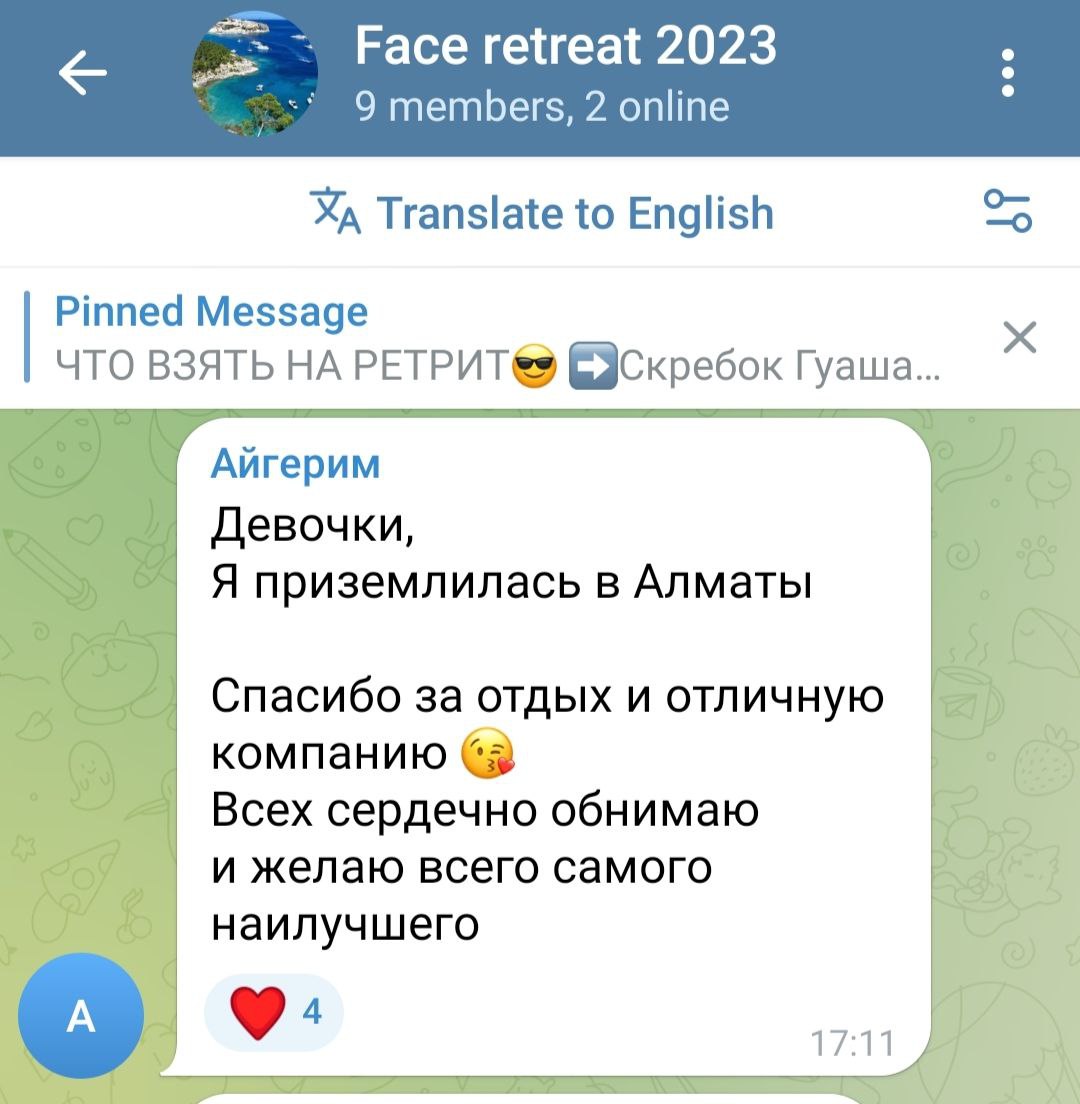Dismiss the pinned message bar
Image resolution: width=1080 pixels, height=1104 pixels.
1018,340
